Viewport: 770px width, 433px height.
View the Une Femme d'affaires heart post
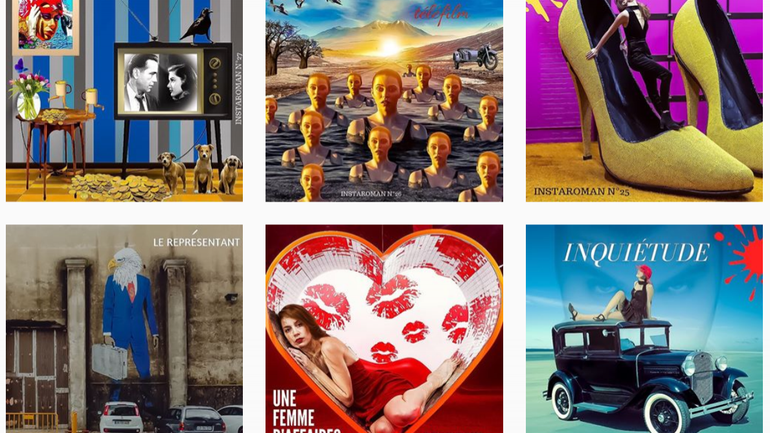tap(384, 328)
